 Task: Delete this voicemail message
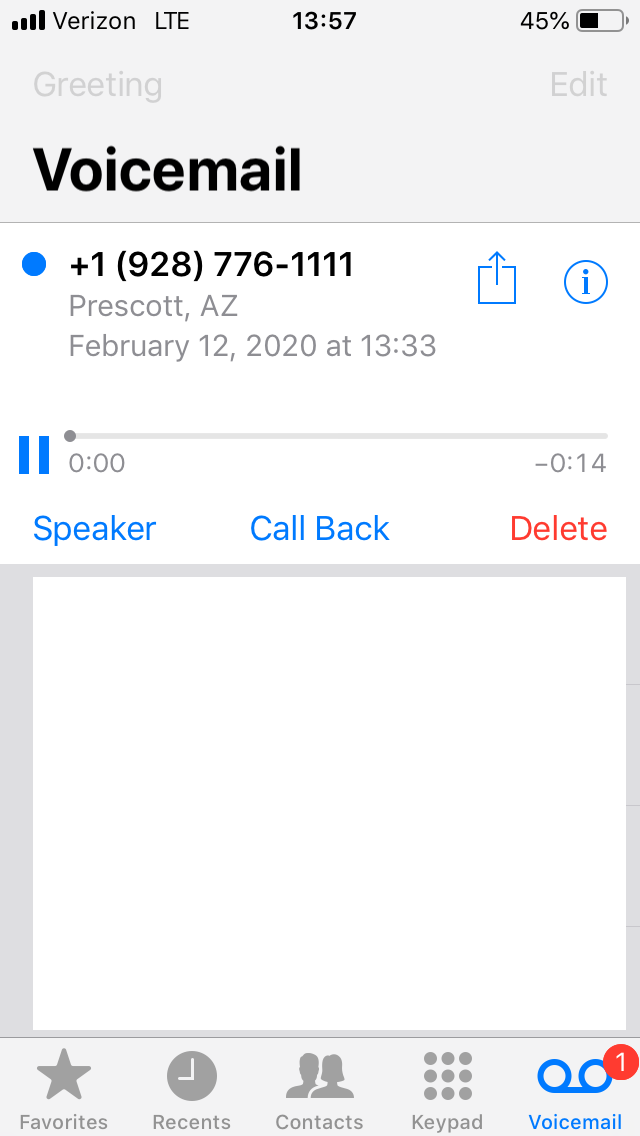point(558,528)
